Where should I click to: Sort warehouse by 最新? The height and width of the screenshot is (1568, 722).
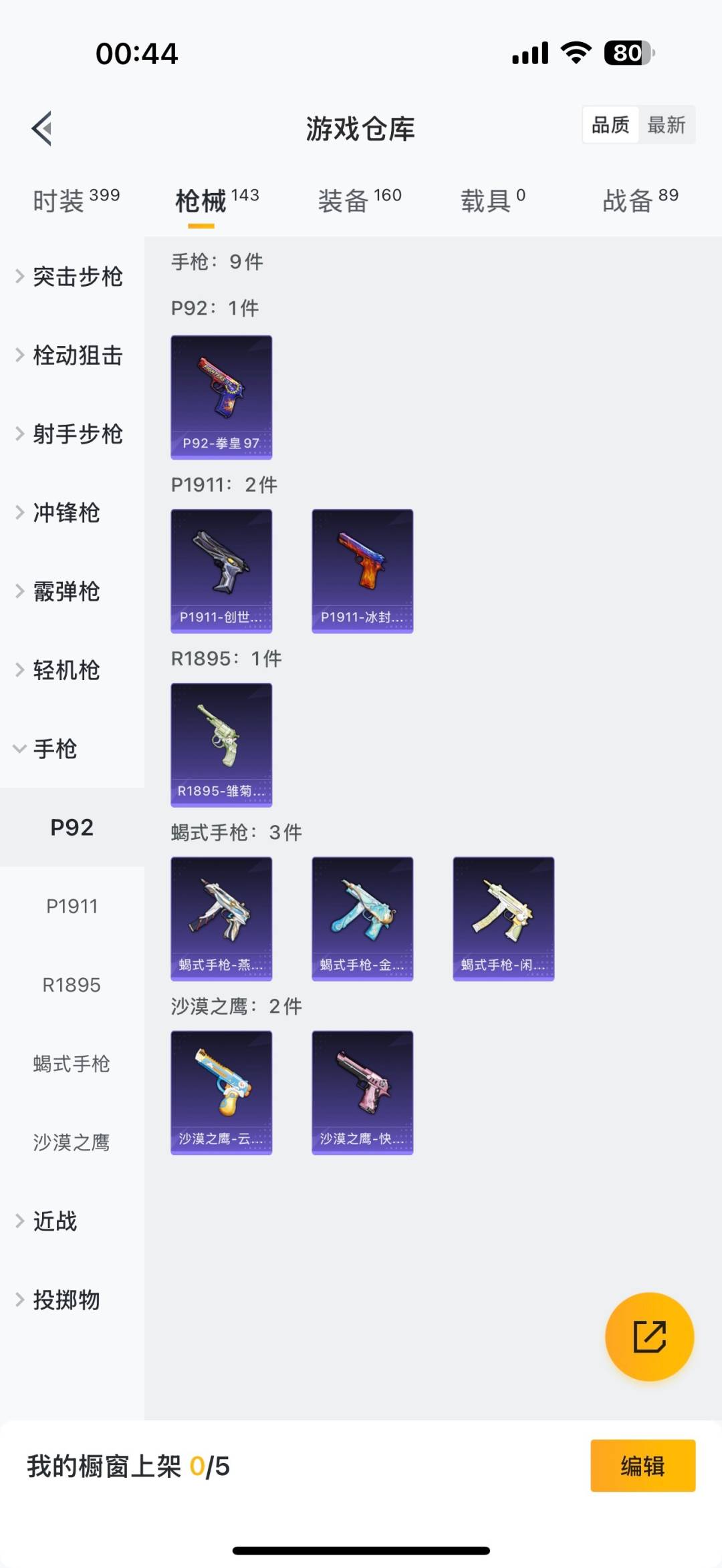pos(666,125)
